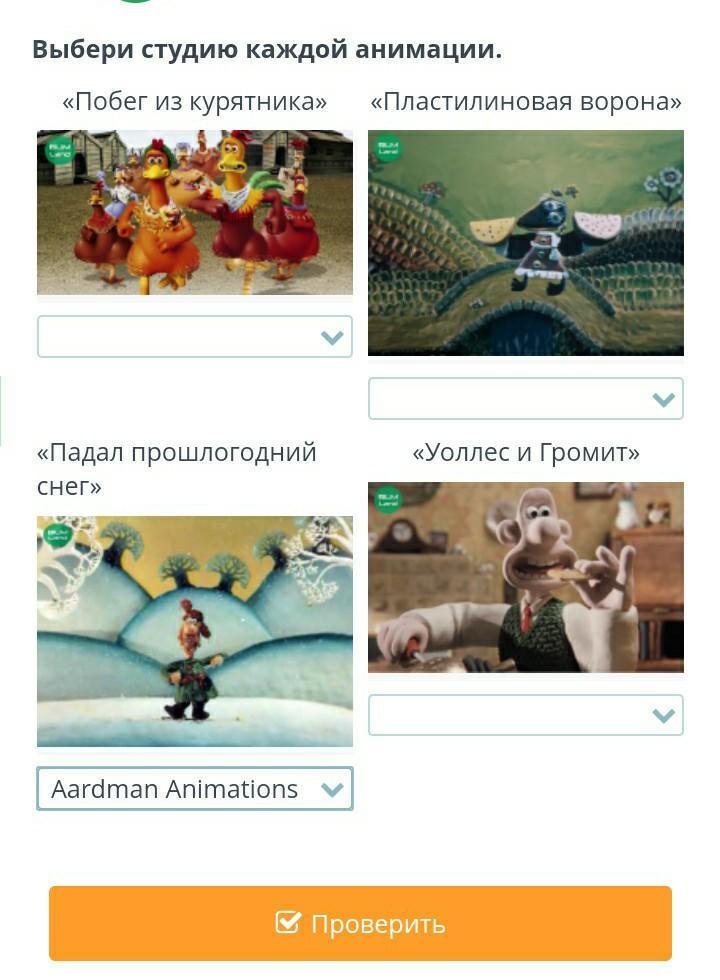
Task: Select studio for «Уоллес и Громит»
Action: point(525,715)
